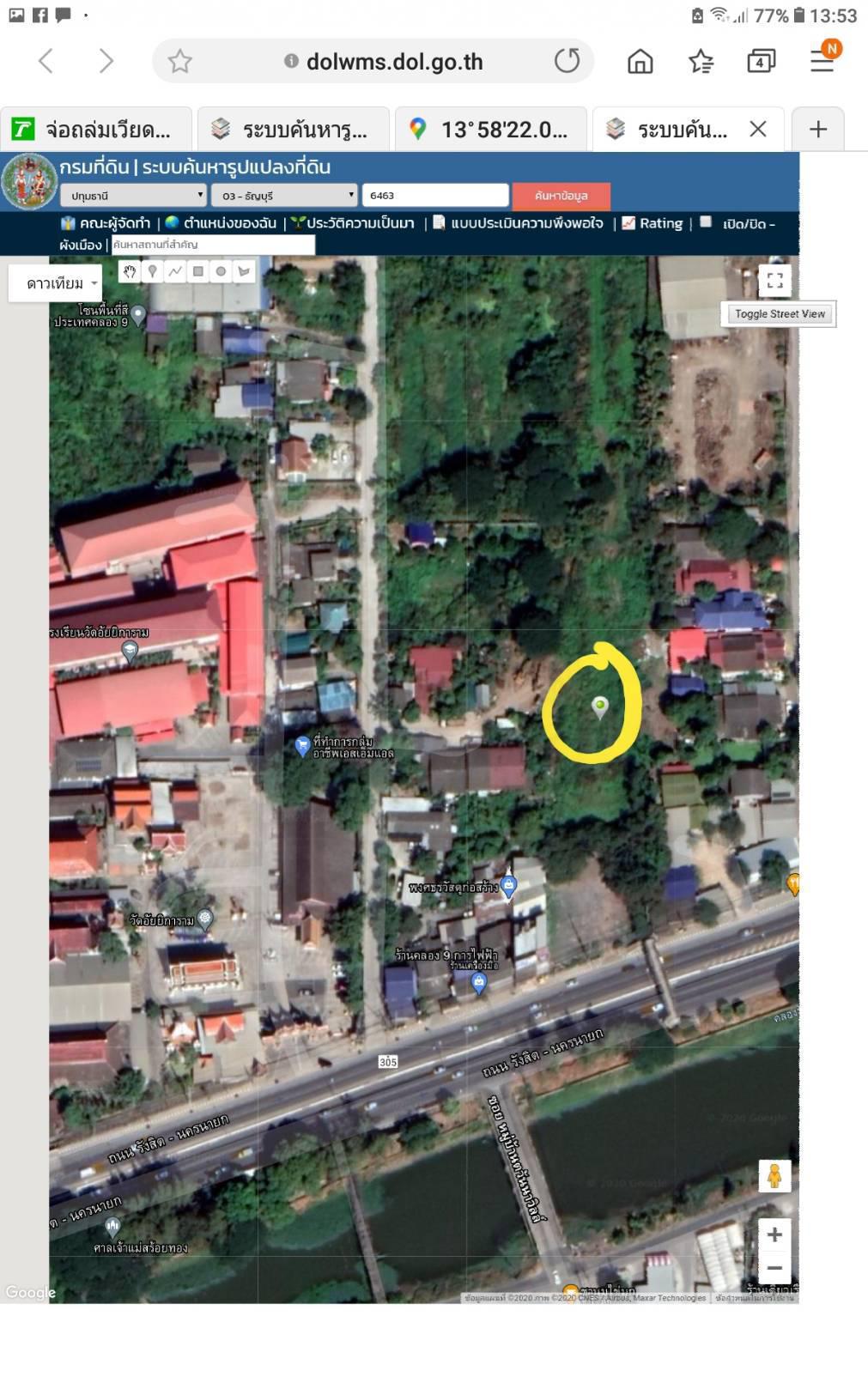Tap the green parcel marker pin
Screen dimensions: 868x1389
(600, 707)
